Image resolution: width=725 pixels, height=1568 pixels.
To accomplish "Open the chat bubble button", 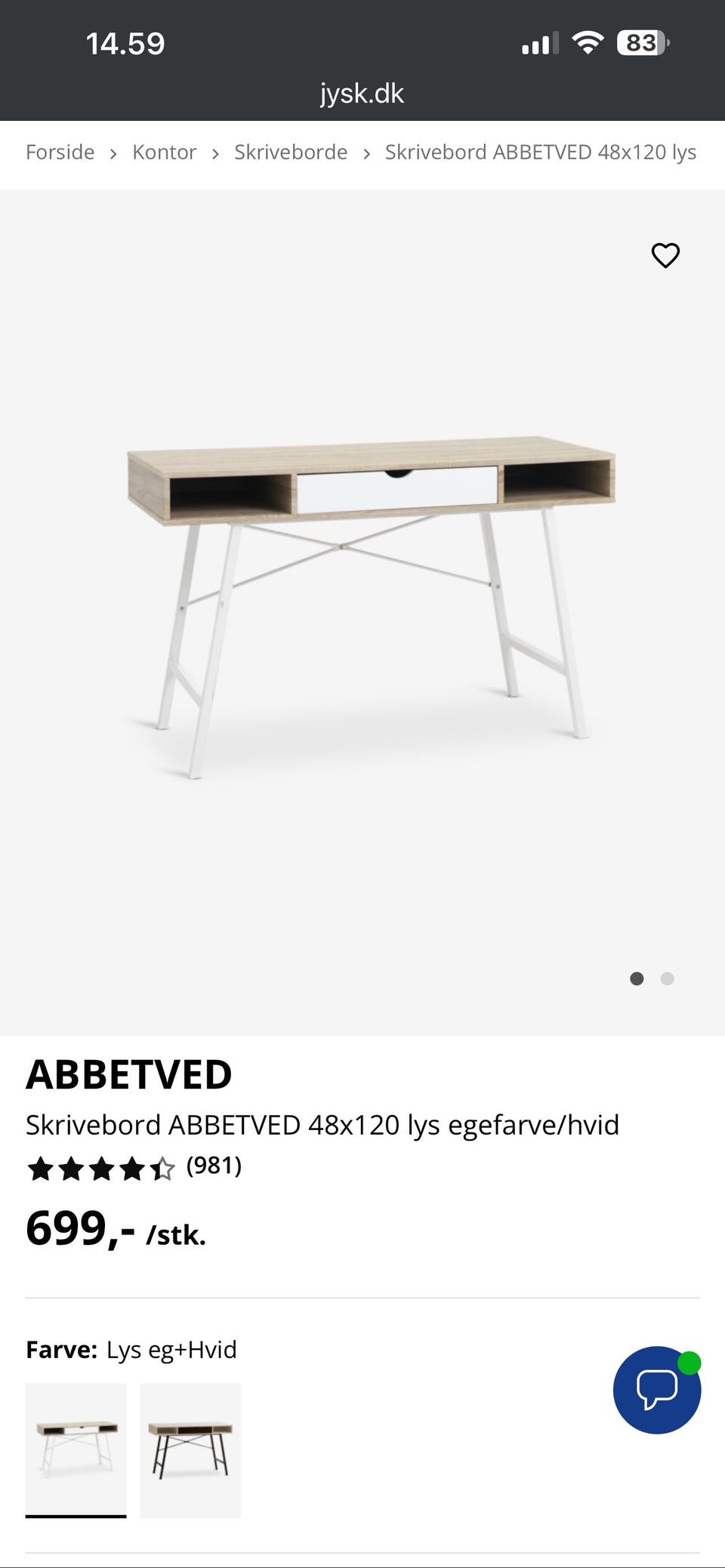I will pyautogui.click(x=656, y=1390).
